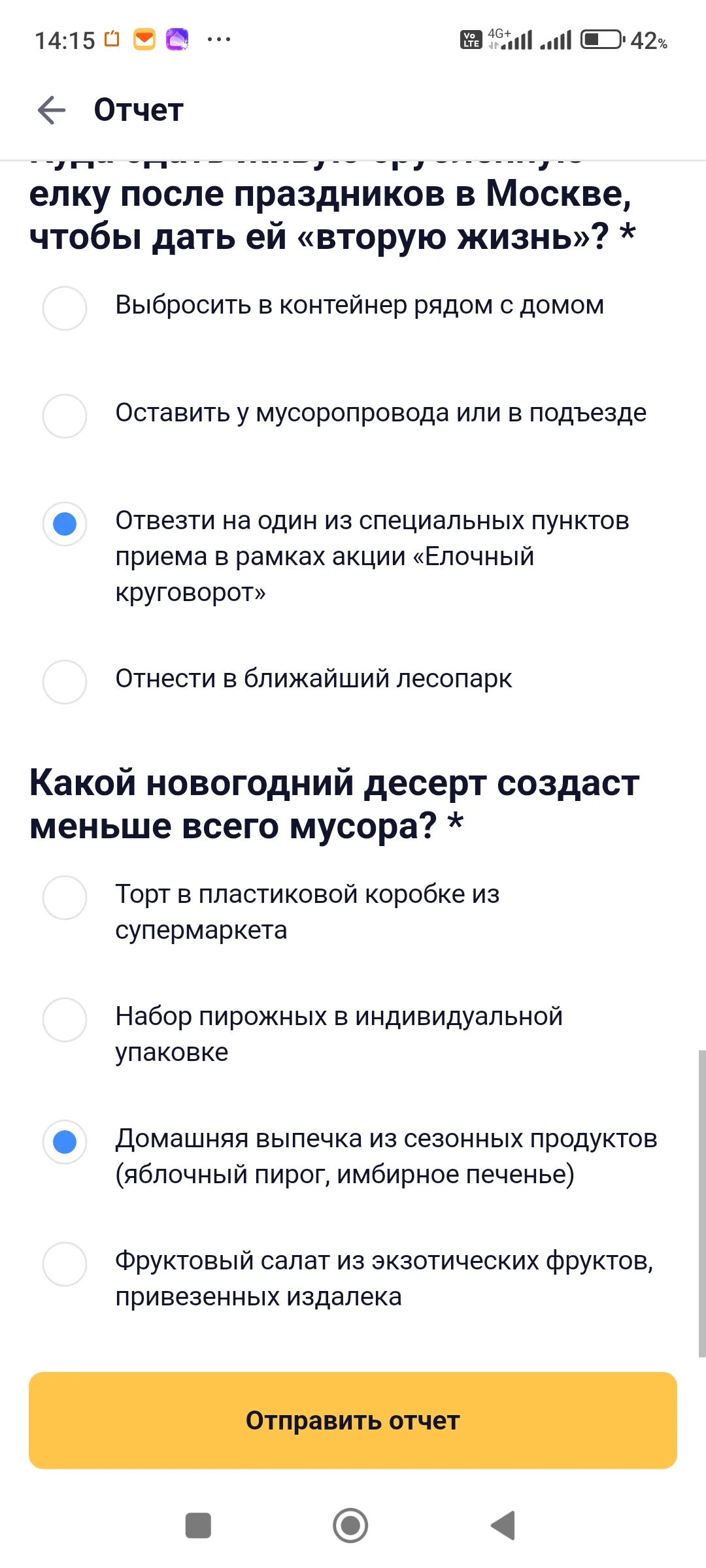706x1568 pixels.
Task: Go back using the arrow next to Отчет
Action: (x=52, y=110)
